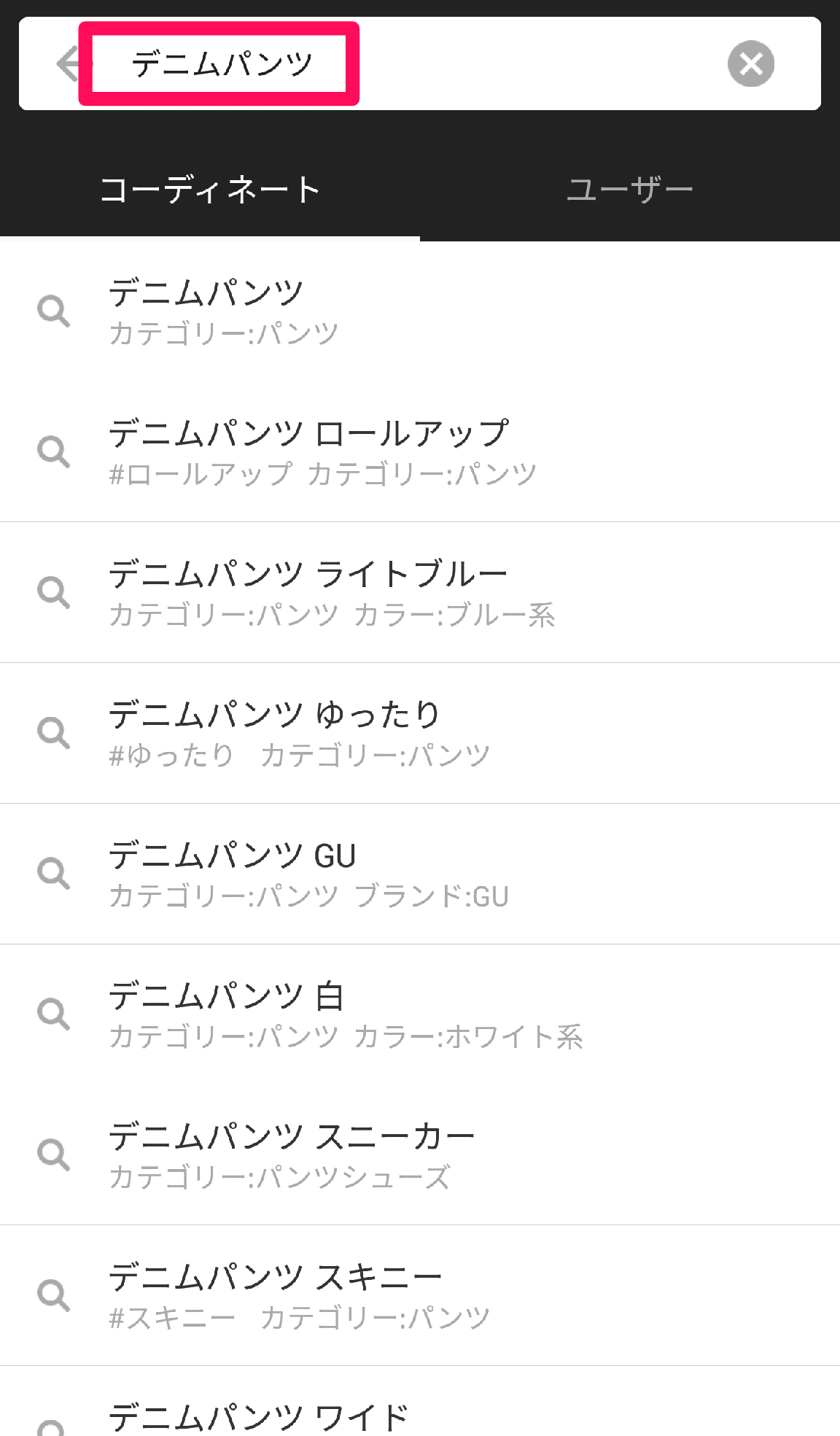Choose suggestion デニムパンツ スキニー
The width and height of the screenshot is (840, 1436).
[x=420, y=1295]
